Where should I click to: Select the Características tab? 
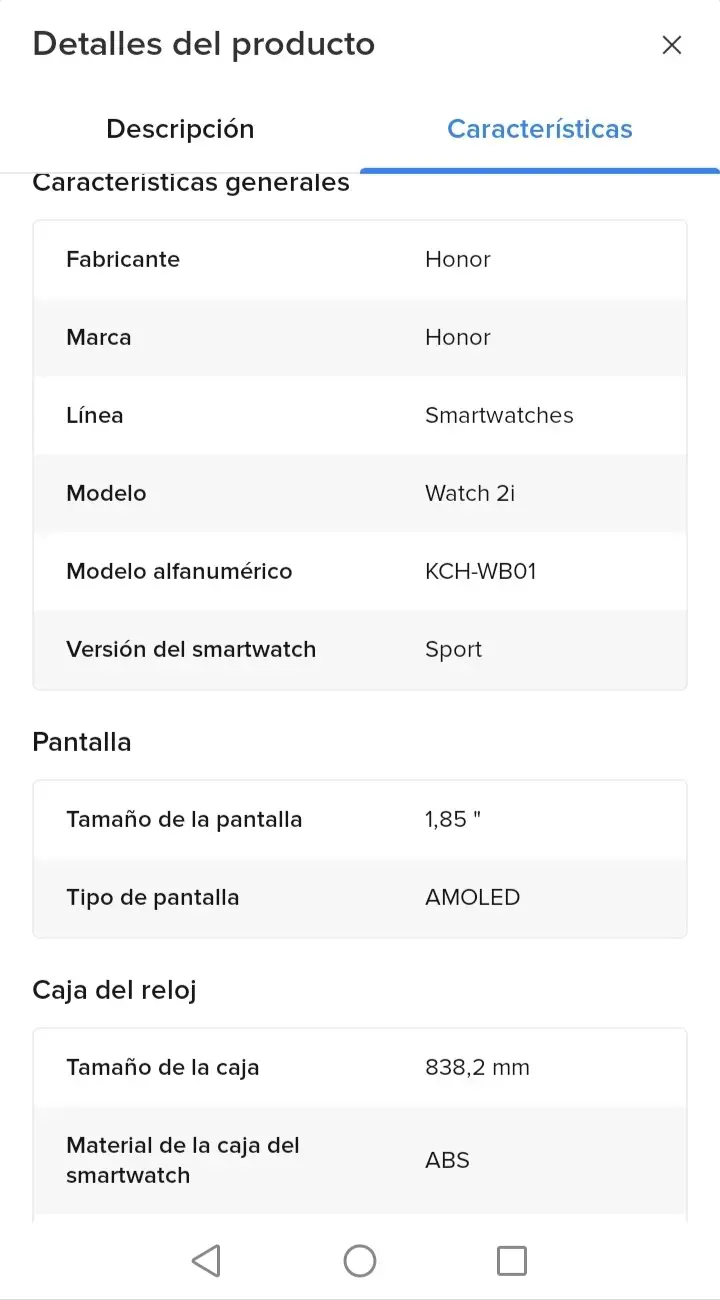[540, 129]
